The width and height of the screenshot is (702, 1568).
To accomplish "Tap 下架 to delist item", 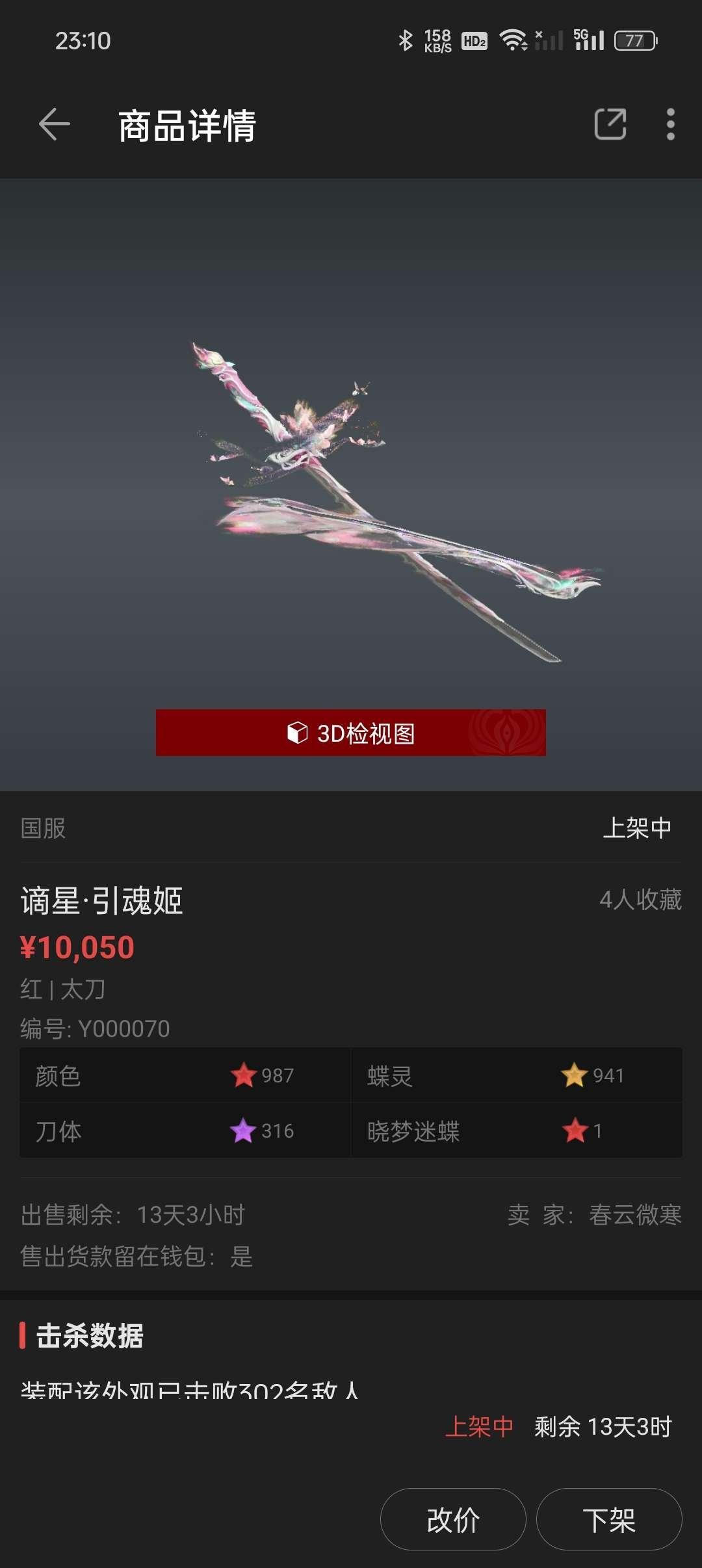I will coord(609,1520).
